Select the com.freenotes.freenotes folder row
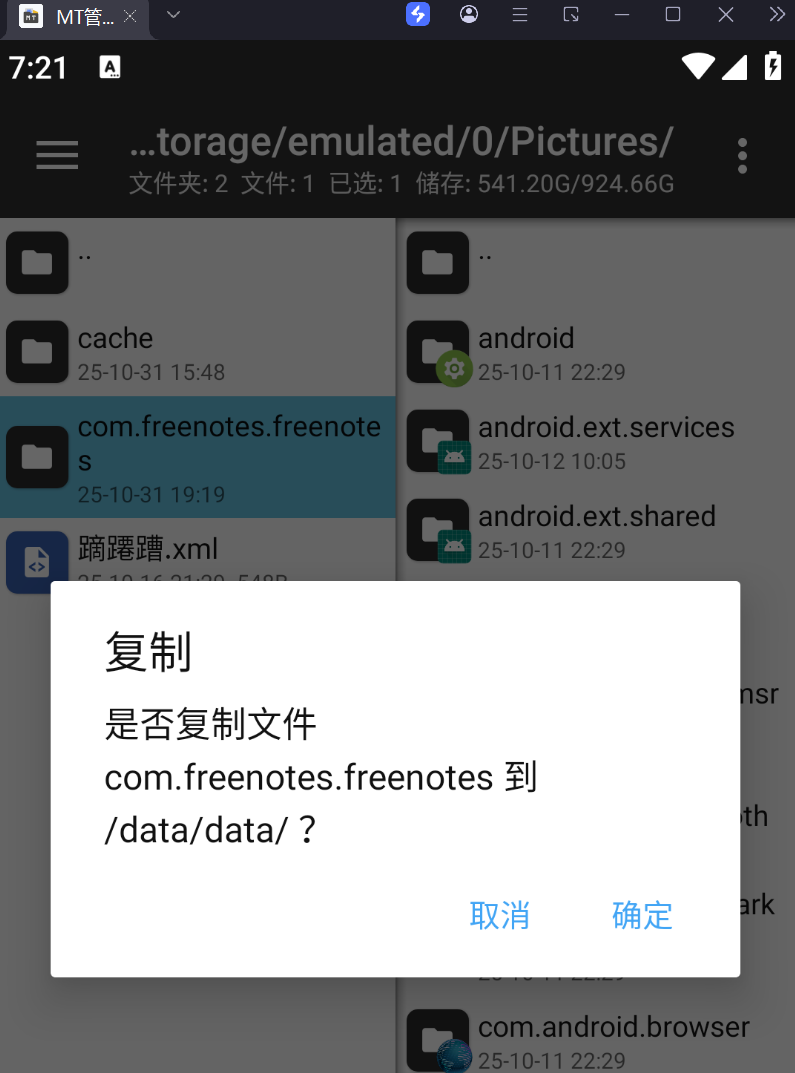This screenshot has height=1073, width=795. click(x=198, y=457)
